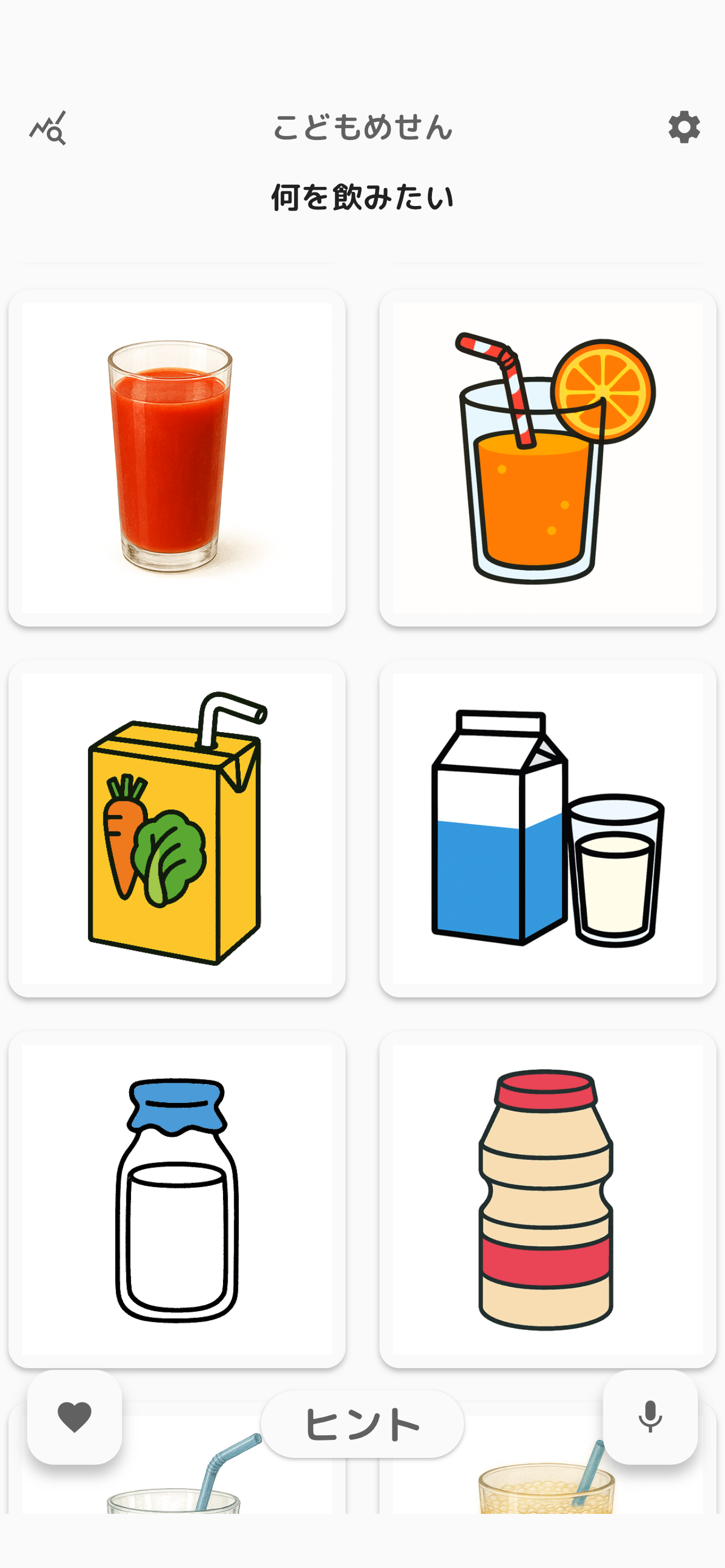Pick the vegetable juice carton card

point(177,829)
